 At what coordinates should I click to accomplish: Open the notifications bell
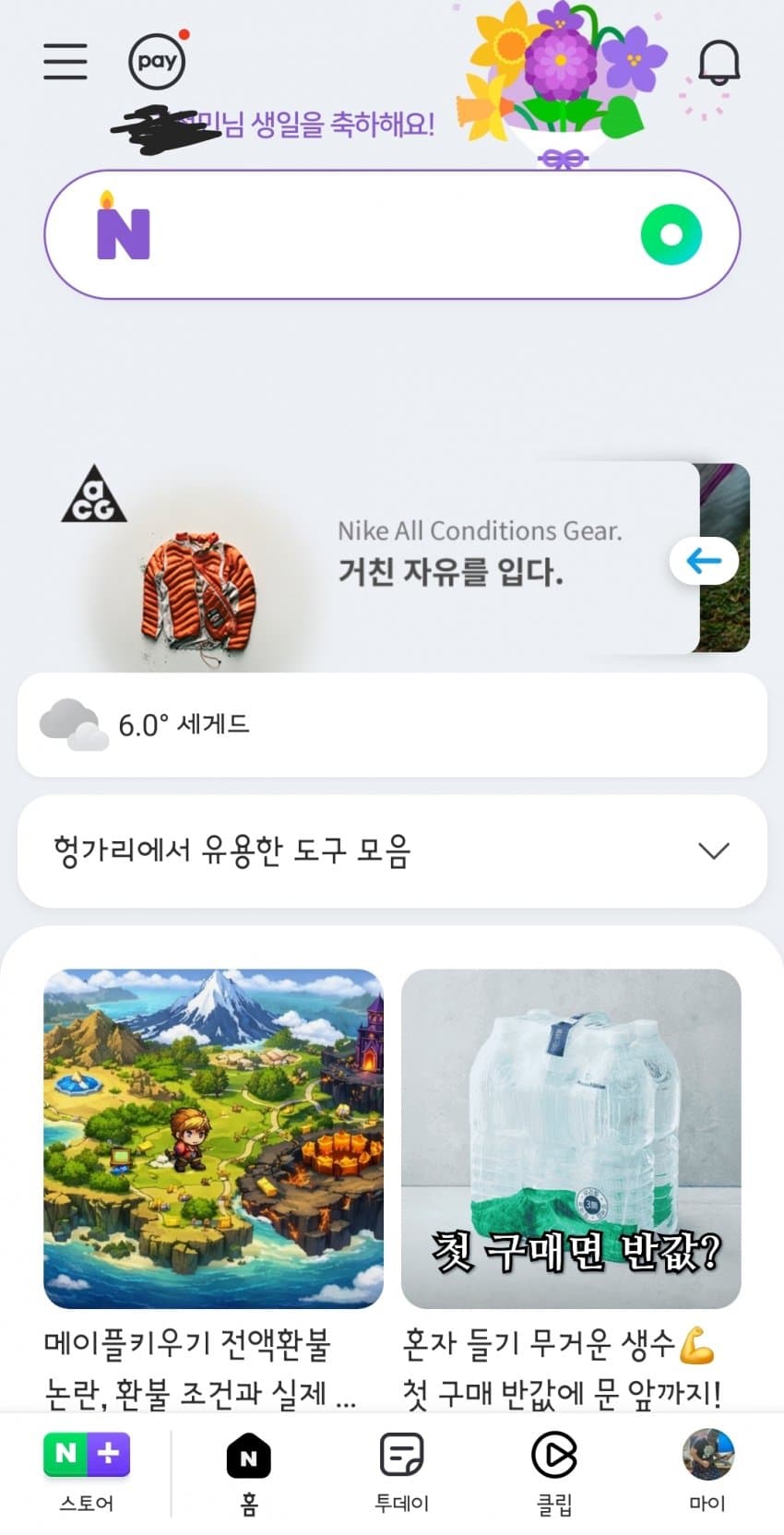click(719, 63)
